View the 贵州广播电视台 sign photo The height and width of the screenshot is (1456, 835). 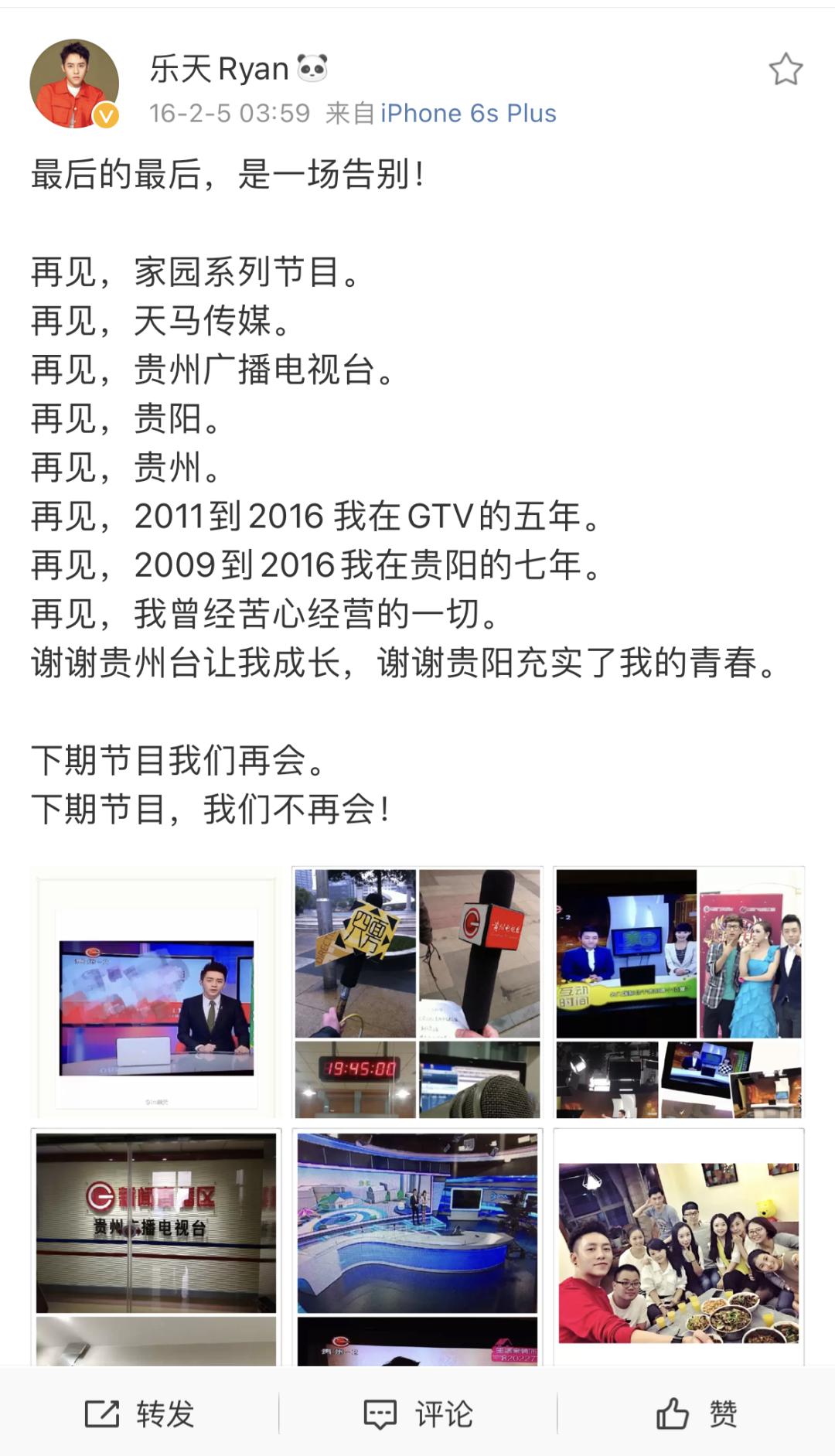pyautogui.click(x=155, y=1245)
